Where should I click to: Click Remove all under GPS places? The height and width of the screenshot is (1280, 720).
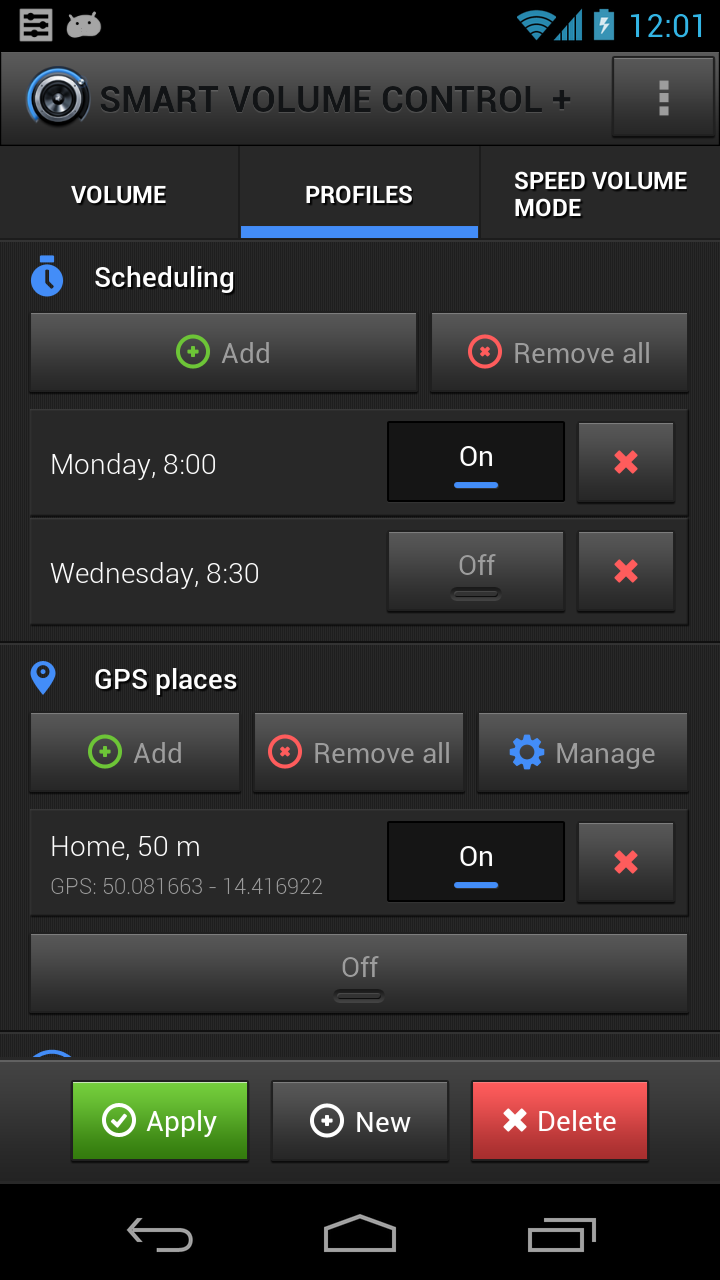358,753
